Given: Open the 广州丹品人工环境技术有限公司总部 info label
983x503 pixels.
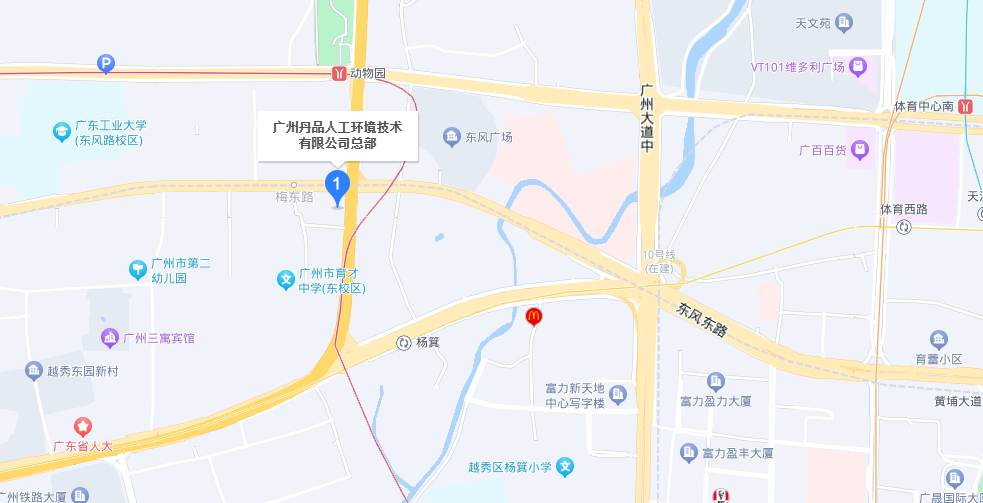Looking at the screenshot, I should pos(337,135).
